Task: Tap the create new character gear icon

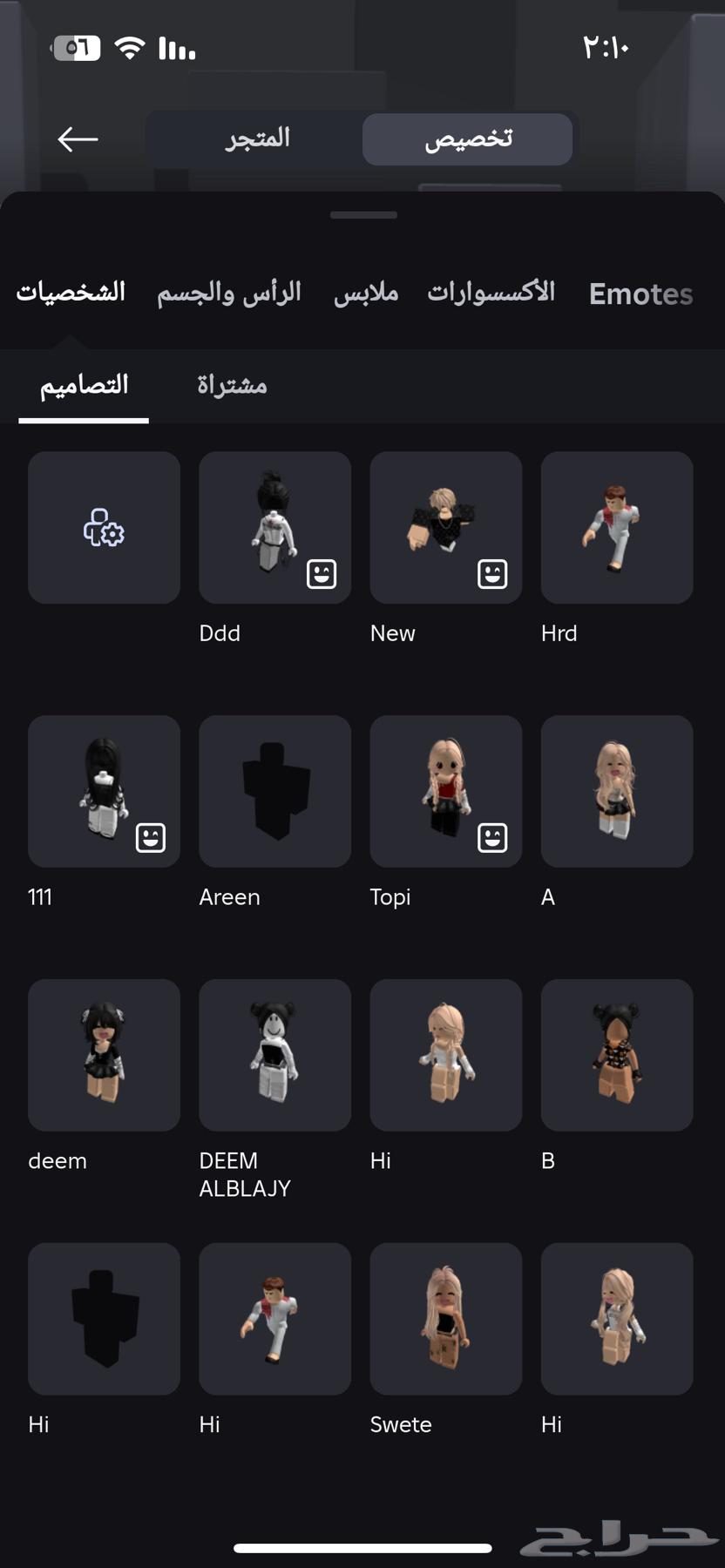Action: (x=104, y=528)
